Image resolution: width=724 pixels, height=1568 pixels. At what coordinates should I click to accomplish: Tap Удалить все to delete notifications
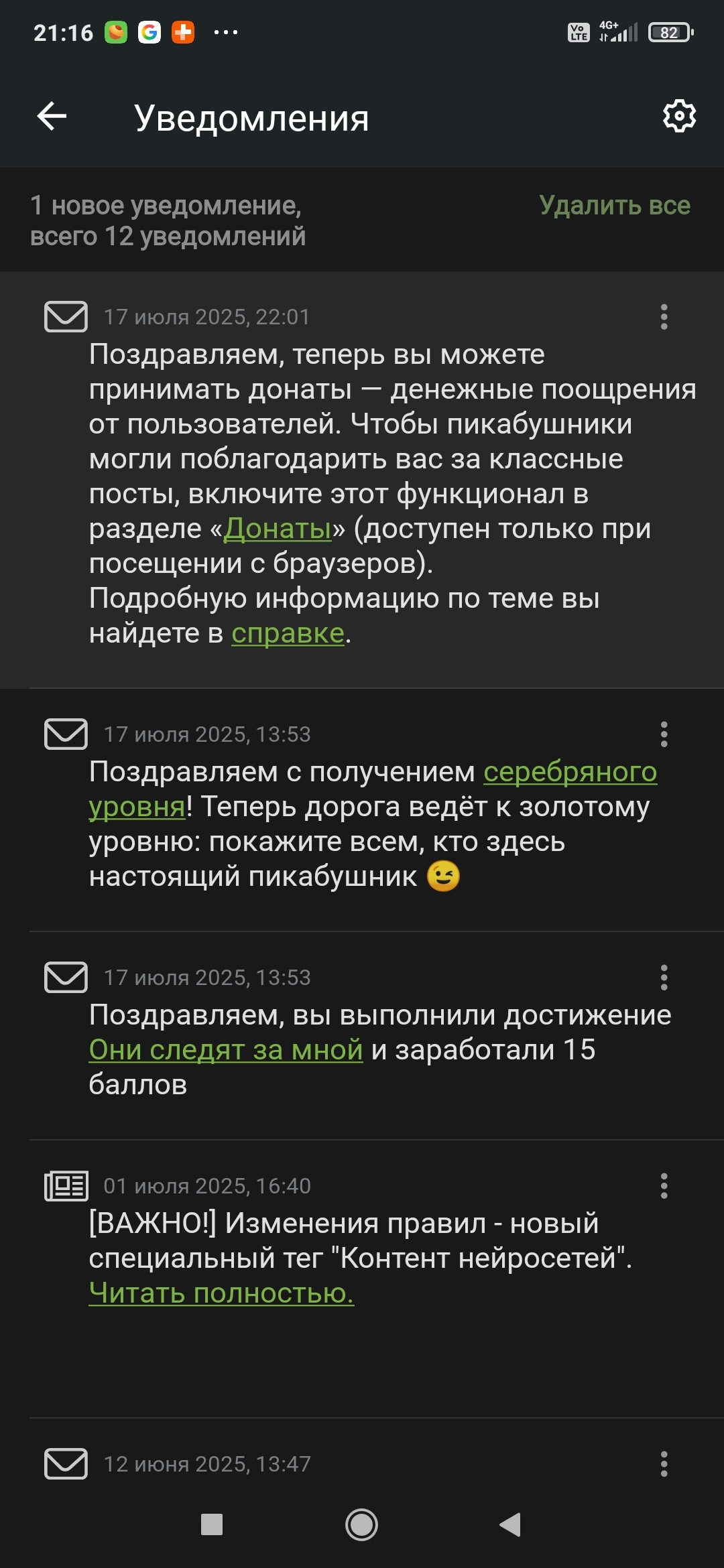(614, 206)
